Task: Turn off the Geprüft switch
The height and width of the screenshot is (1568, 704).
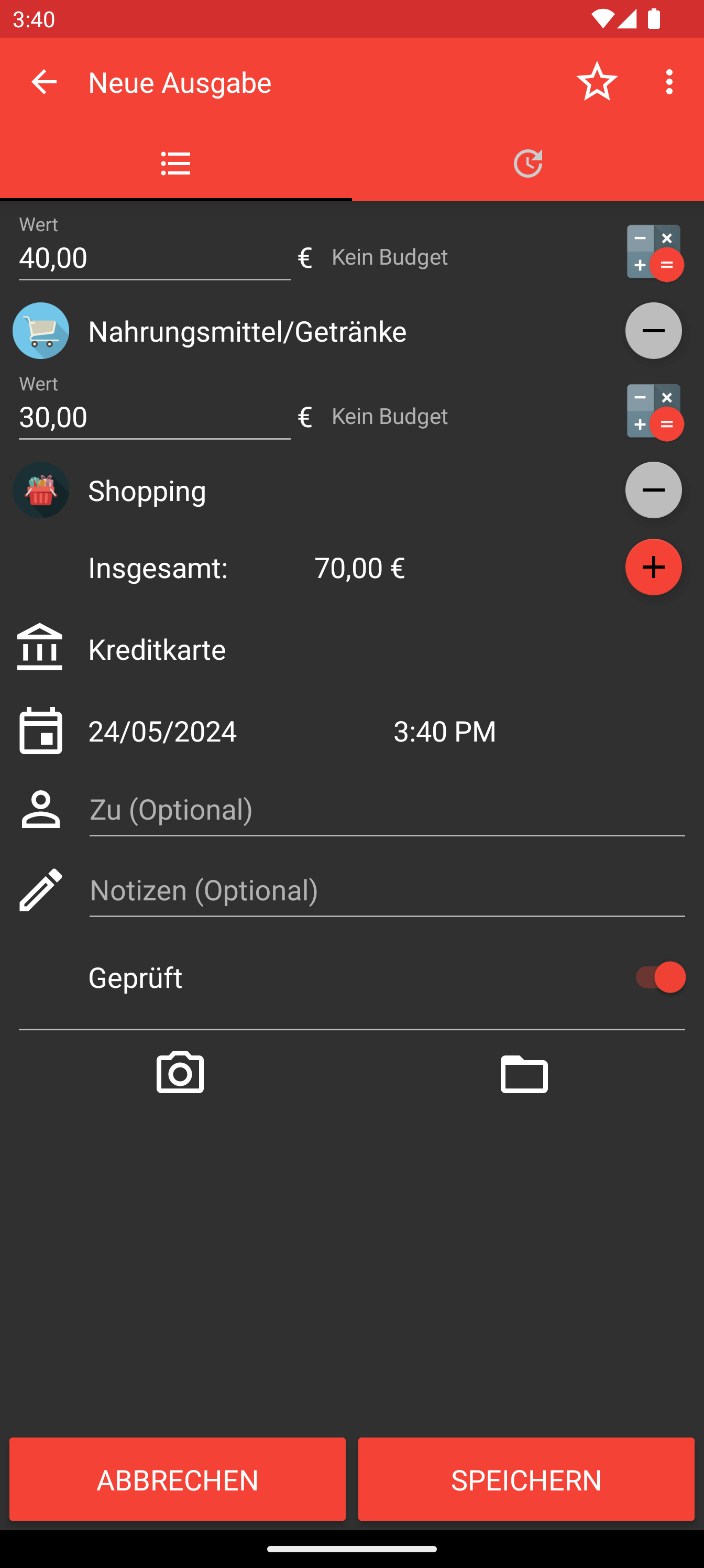Action: pyautogui.click(x=659, y=977)
